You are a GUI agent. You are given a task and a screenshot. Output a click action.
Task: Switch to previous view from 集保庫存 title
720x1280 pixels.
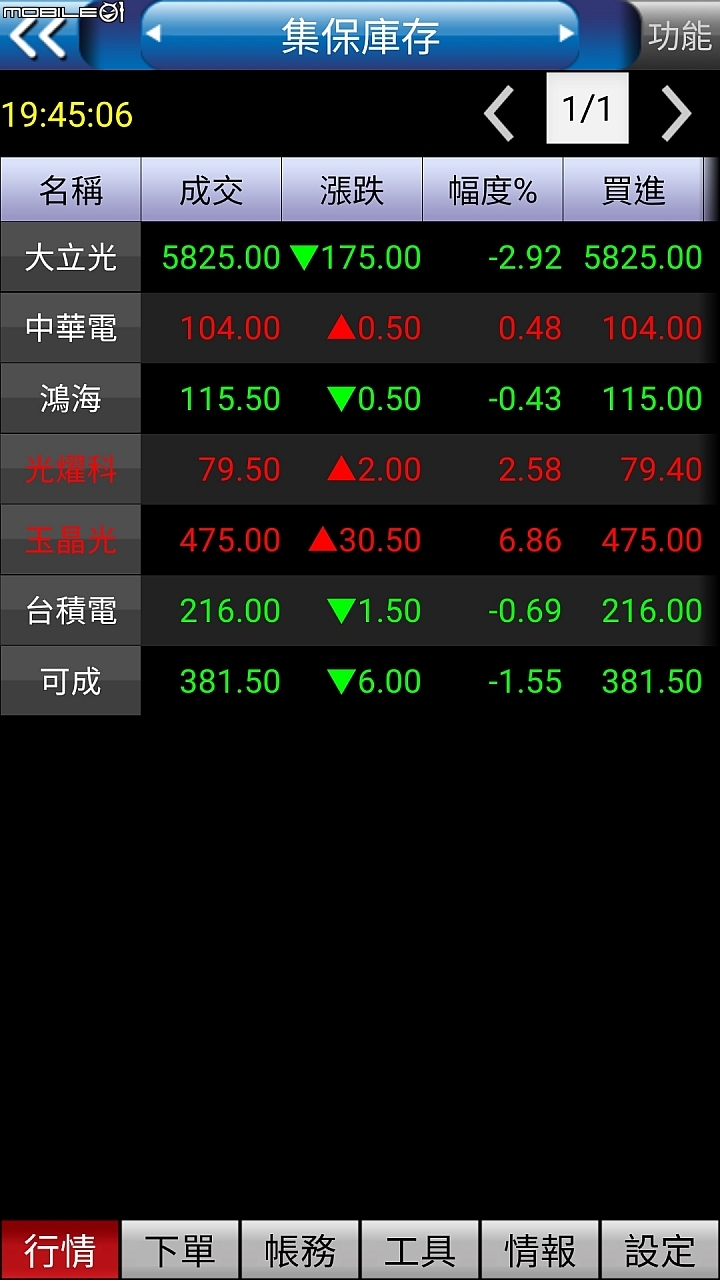click(x=154, y=35)
